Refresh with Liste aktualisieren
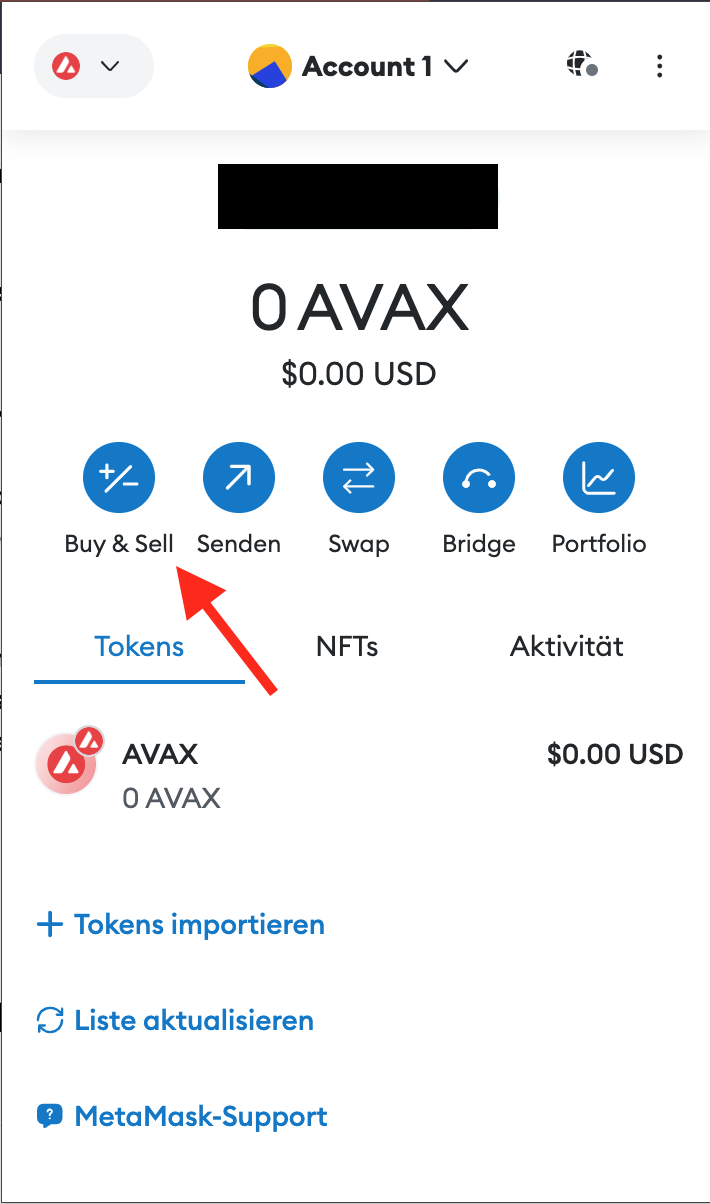 click(176, 1020)
